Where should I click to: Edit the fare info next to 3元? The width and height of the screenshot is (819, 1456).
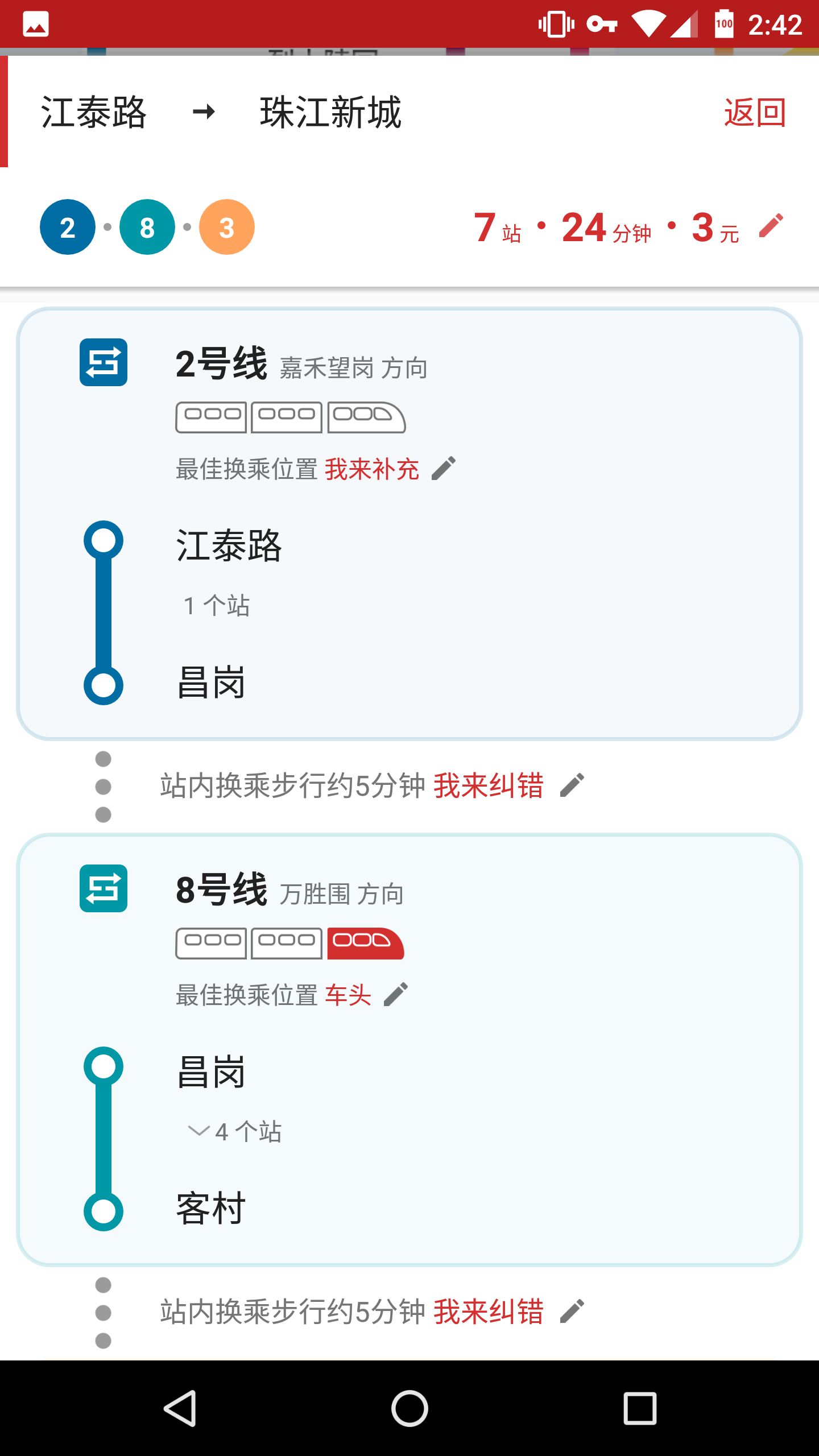tap(771, 226)
